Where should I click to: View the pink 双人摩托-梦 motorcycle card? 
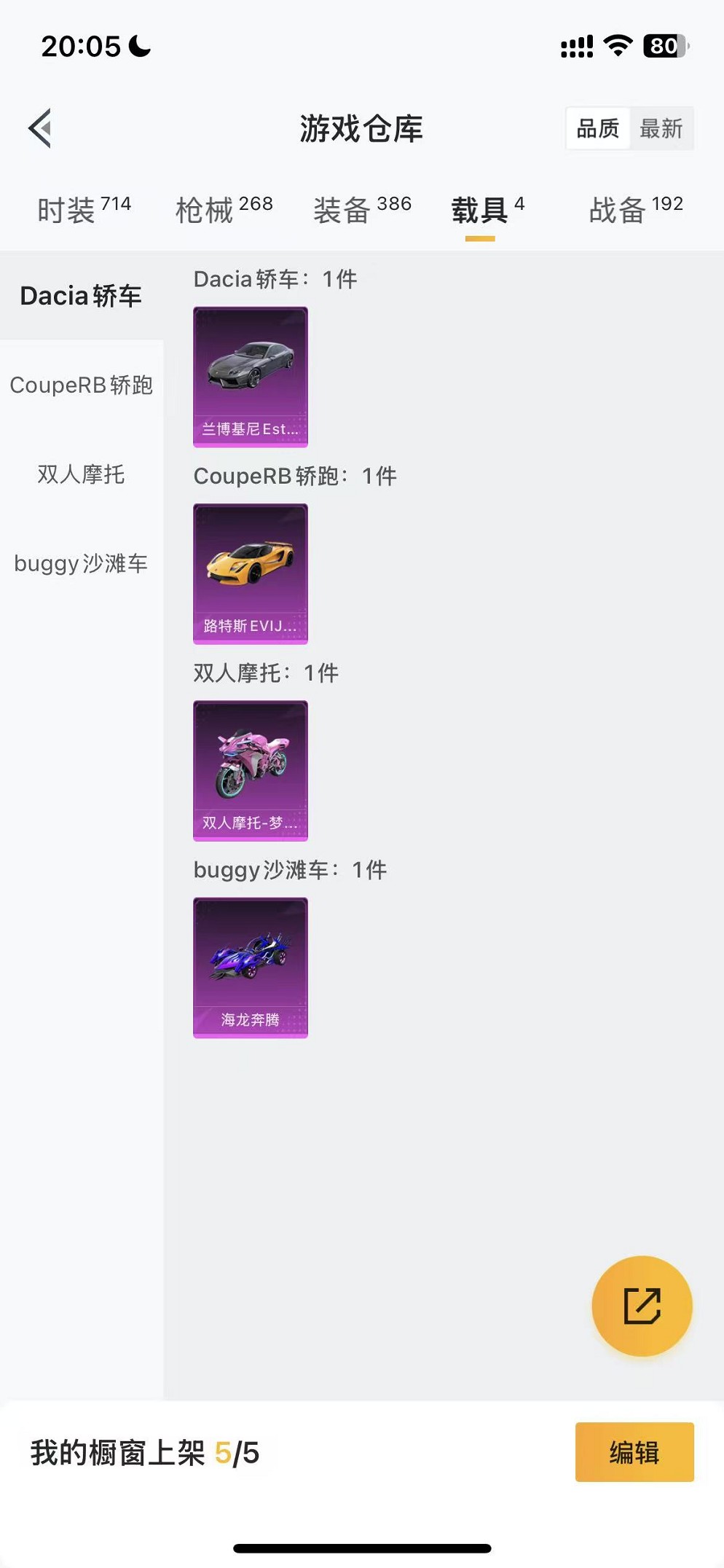pos(250,770)
